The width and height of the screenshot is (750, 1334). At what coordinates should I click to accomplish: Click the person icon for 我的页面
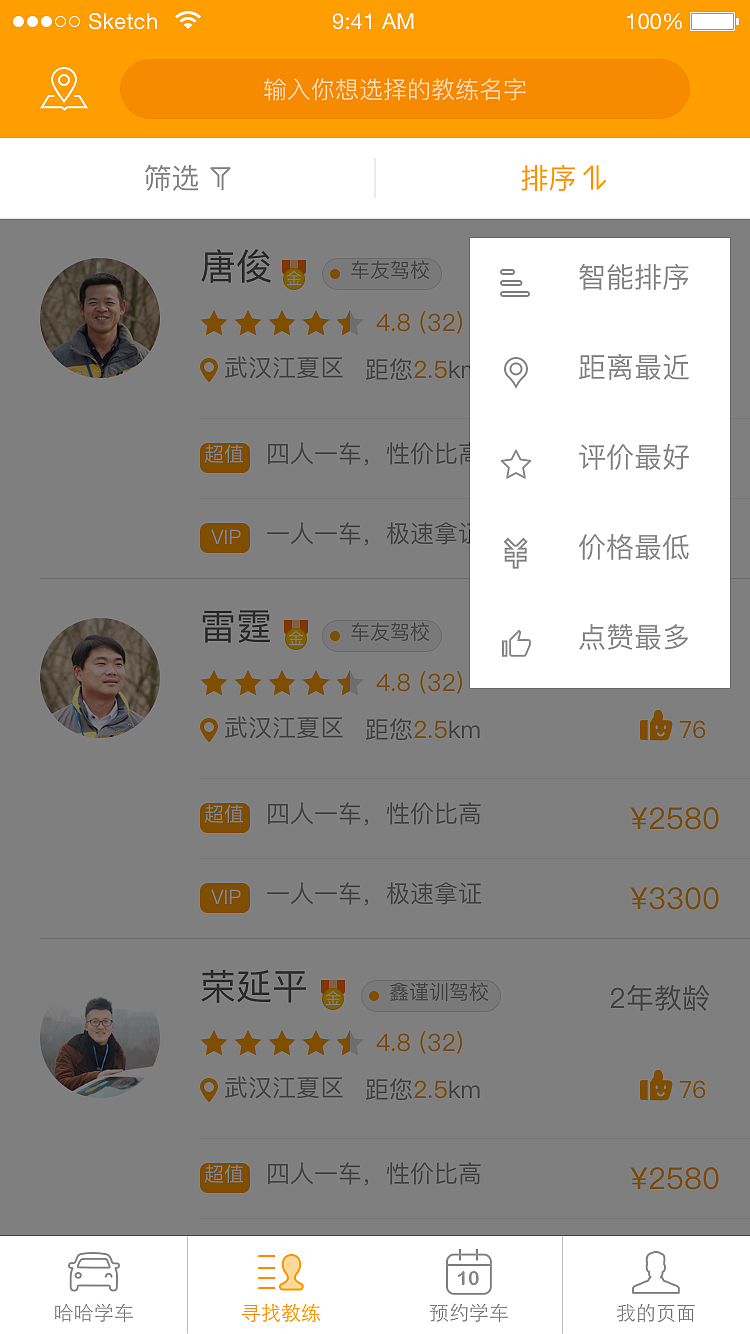coord(656,1272)
